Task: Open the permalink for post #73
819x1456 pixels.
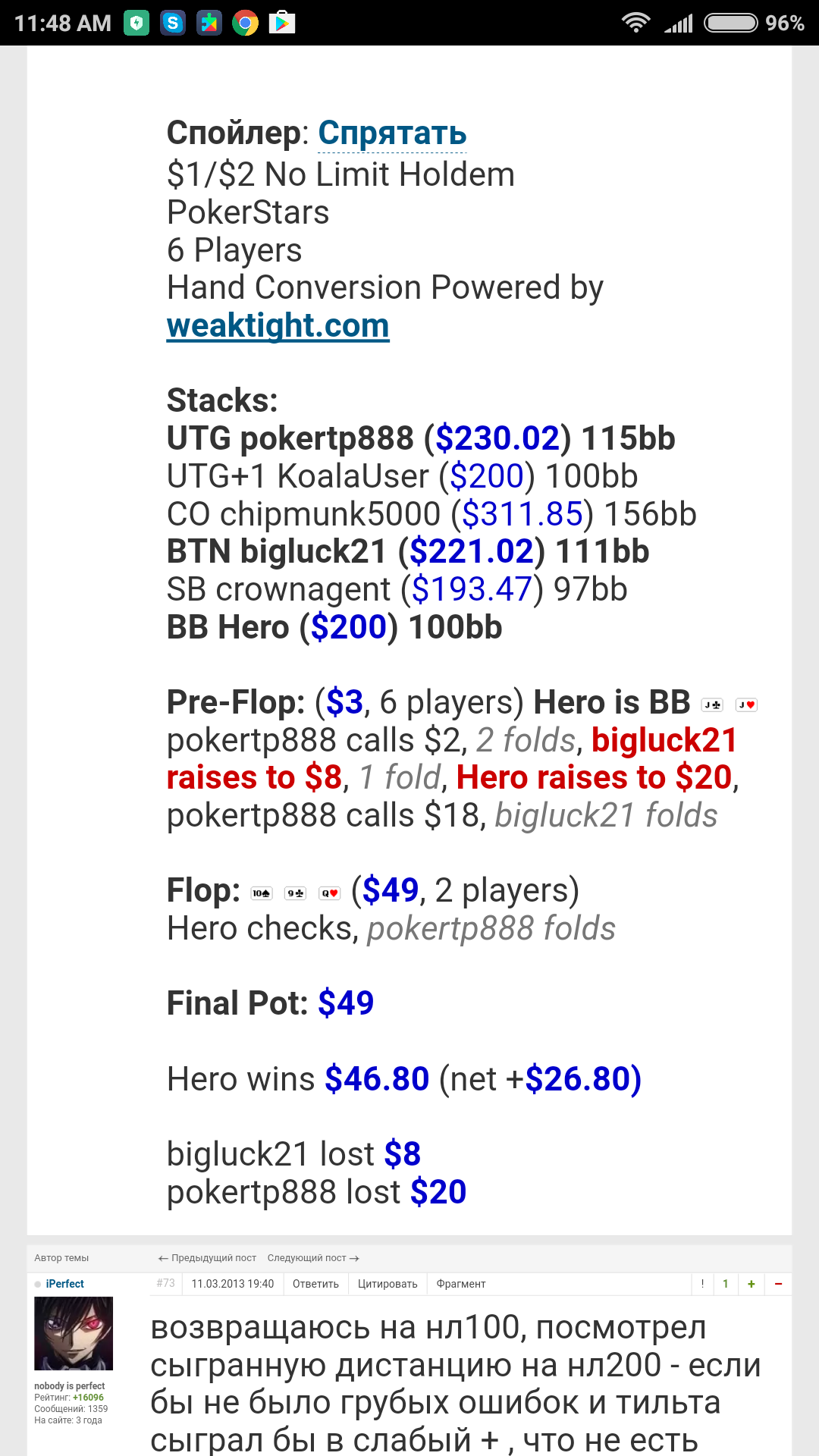Action: tap(165, 1283)
